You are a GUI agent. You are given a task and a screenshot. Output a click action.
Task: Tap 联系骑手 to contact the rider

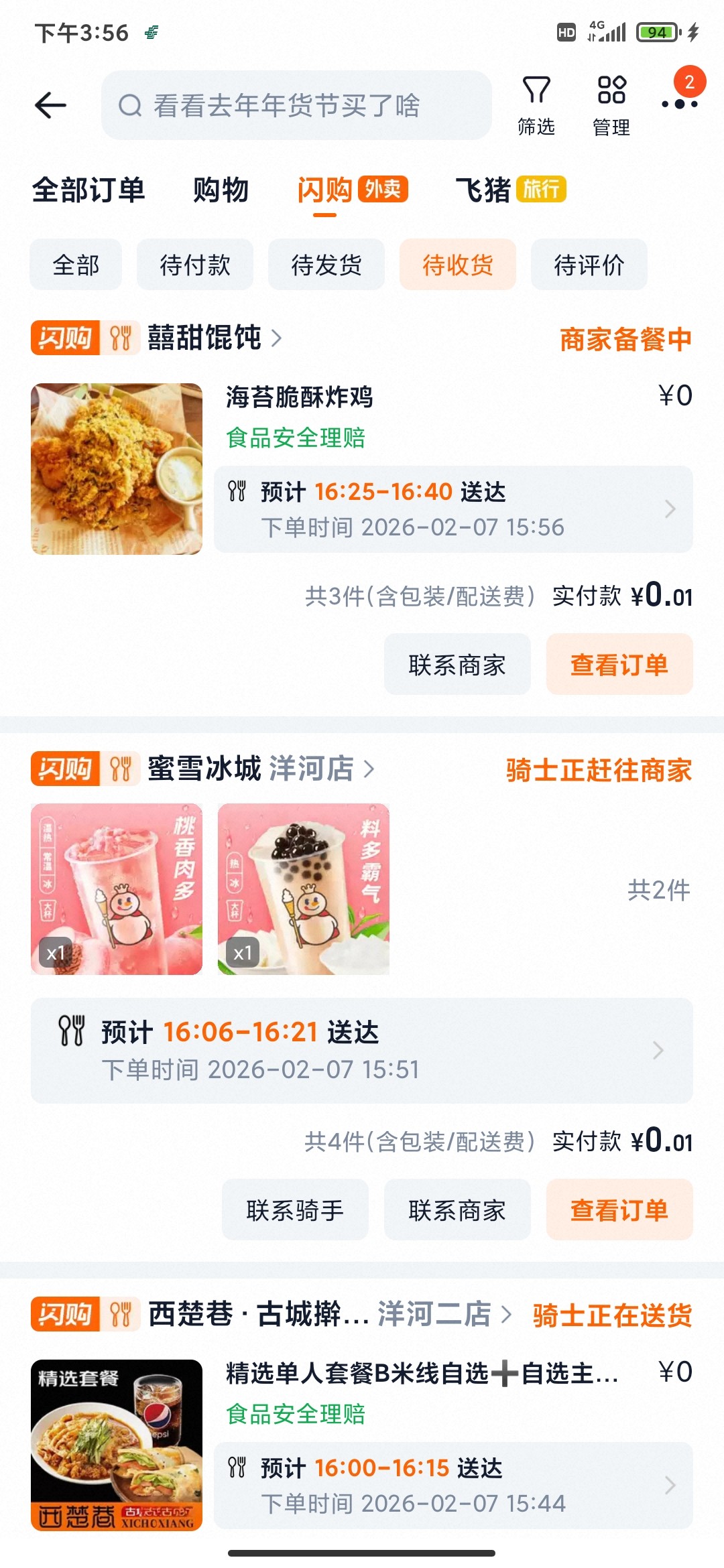pyautogui.click(x=295, y=1210)
